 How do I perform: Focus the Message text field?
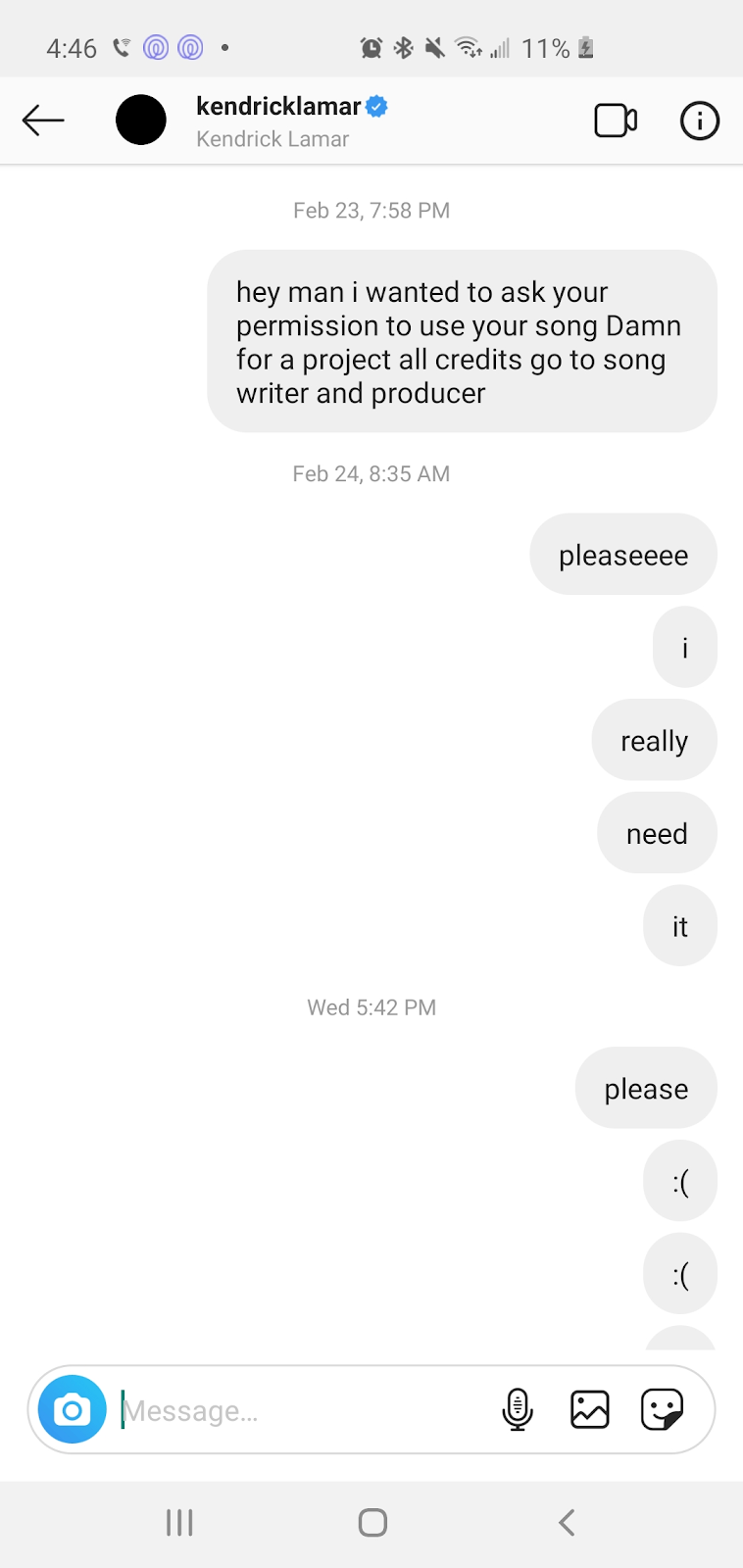pos(294,1410)
